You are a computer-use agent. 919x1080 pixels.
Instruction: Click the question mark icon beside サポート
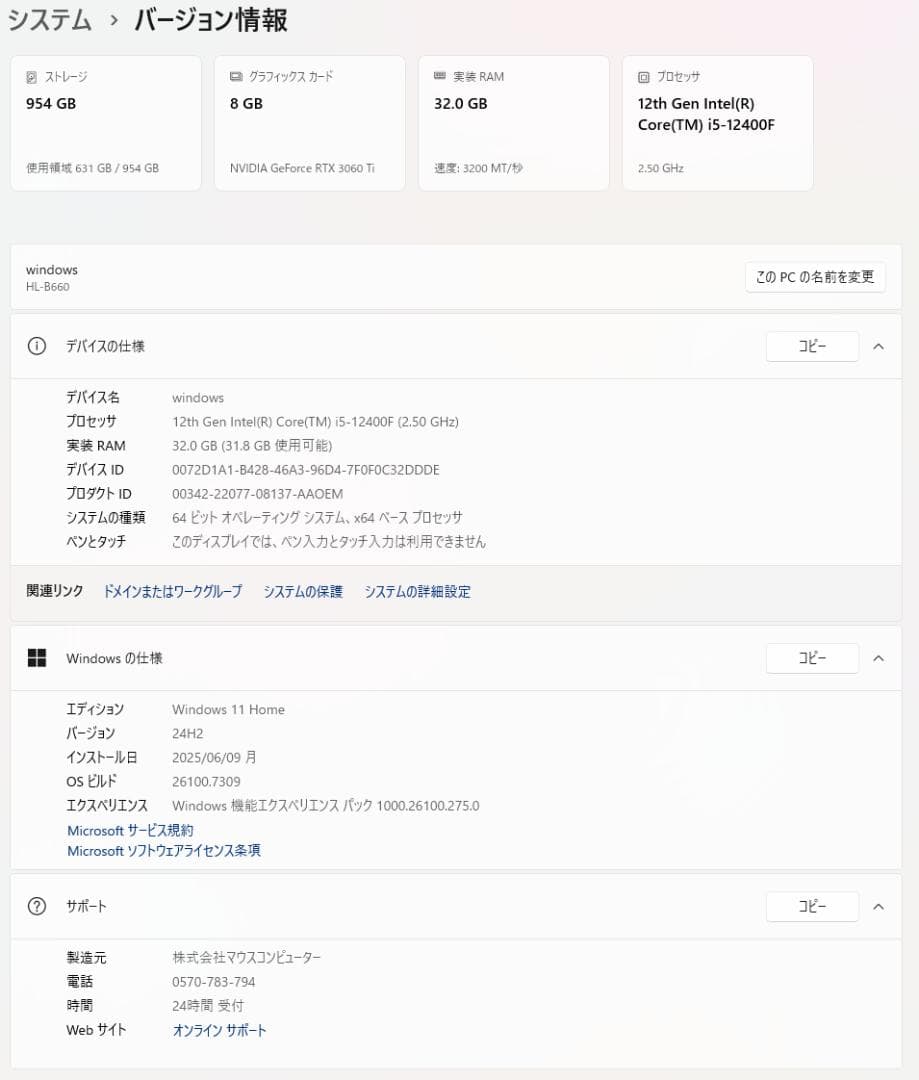[x=37, y=906]
